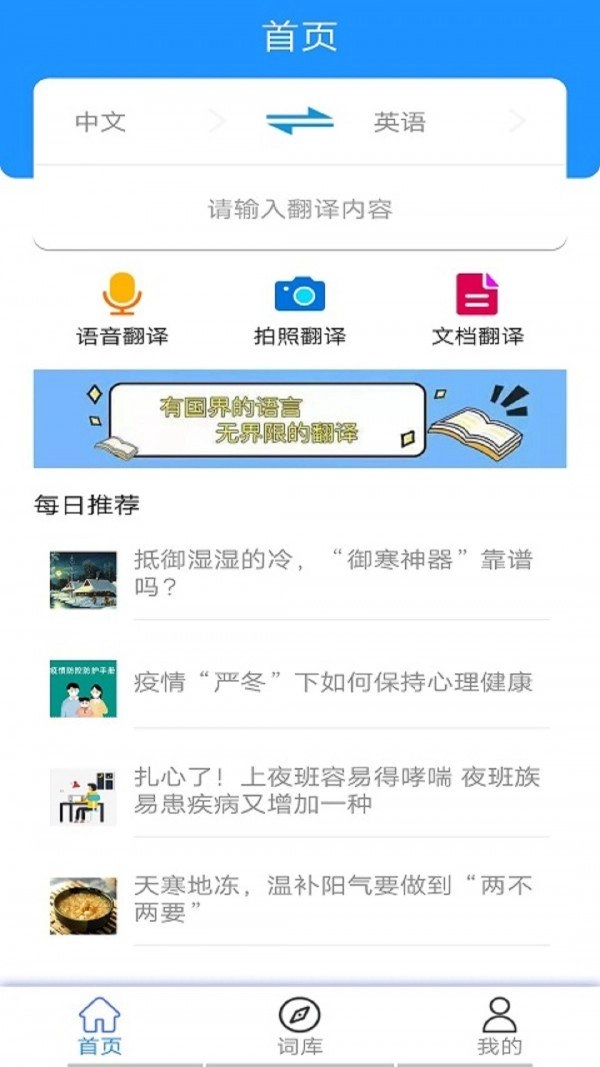Launch 拍照翻译 photo translation
This screenshot has width=600, height=1067.
coord(299,311)
